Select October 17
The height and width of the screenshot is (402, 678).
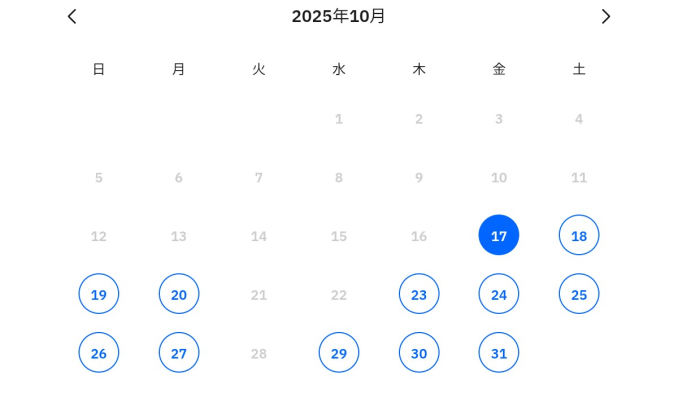[x=499, y=236]
